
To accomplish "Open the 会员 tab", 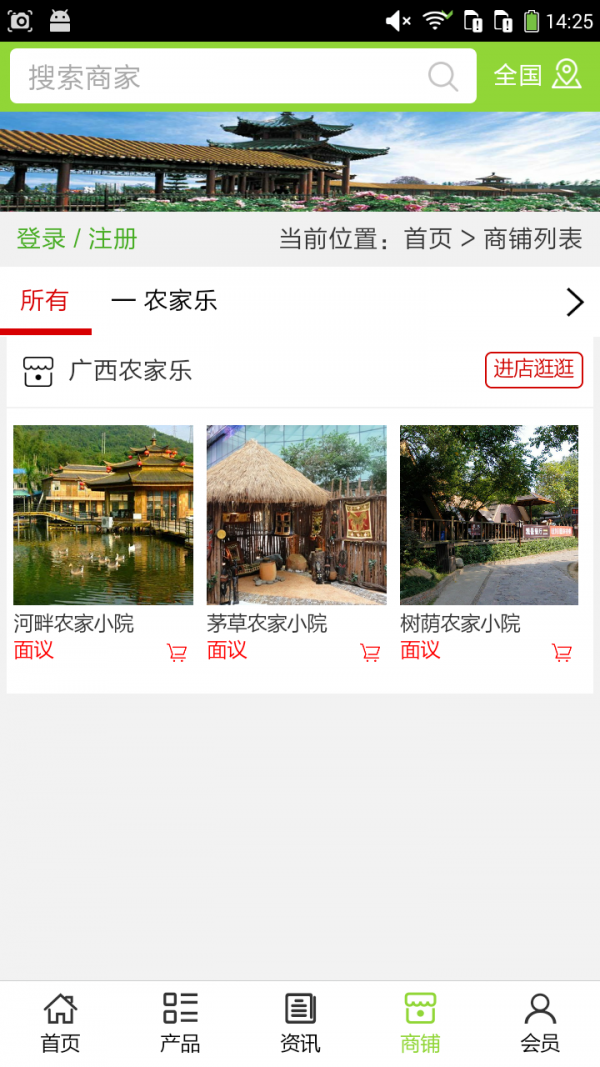I will point(540,1023).
